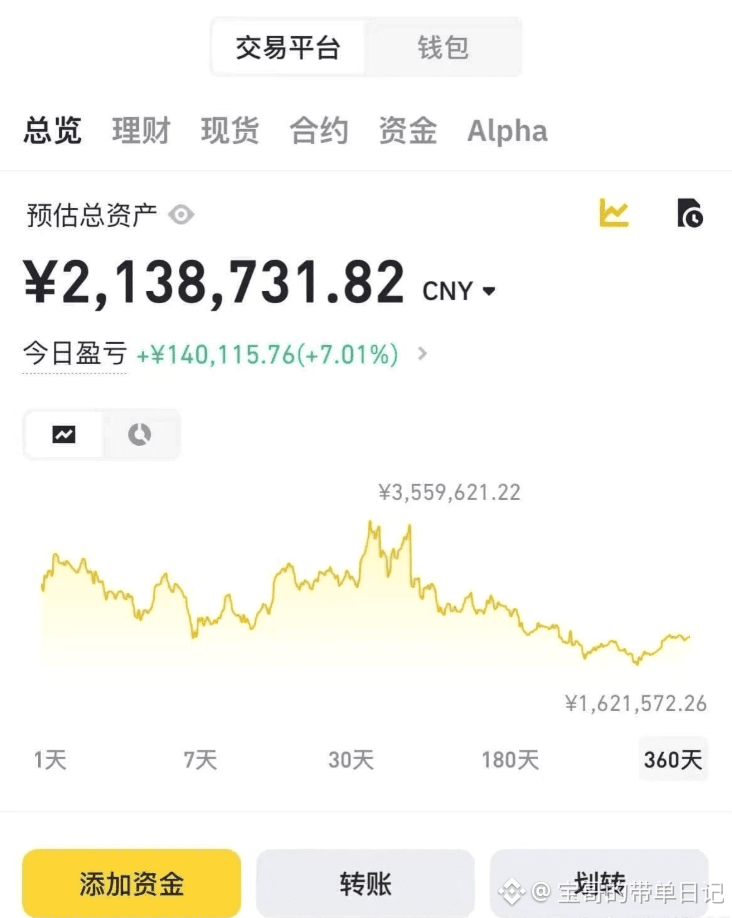Select the line chart view
732x918 pixels.
[64, 435]
